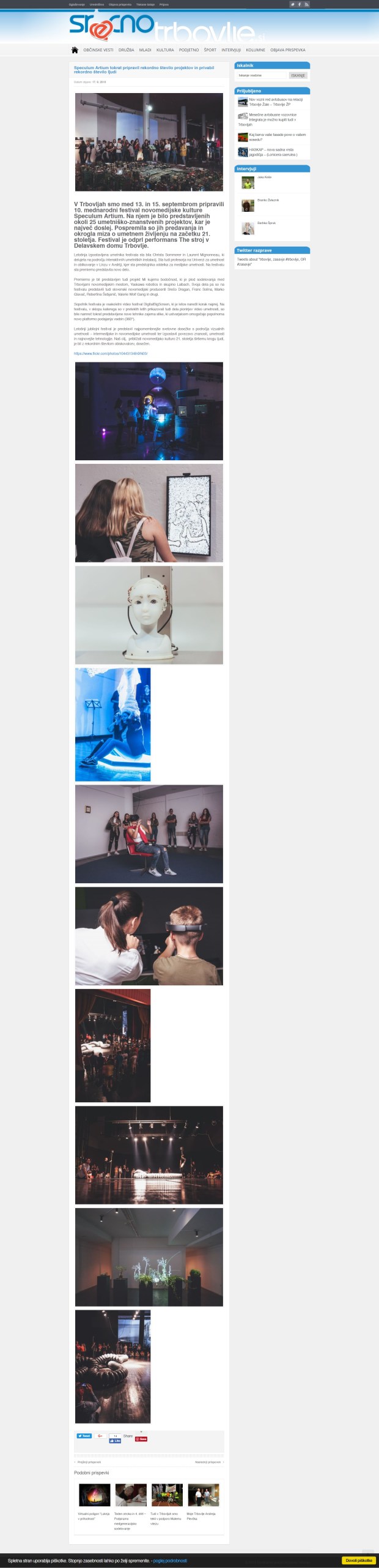
Task: Go to Prejšnji prispevek
Action: pyautogui.click(x=88, y=1462)
